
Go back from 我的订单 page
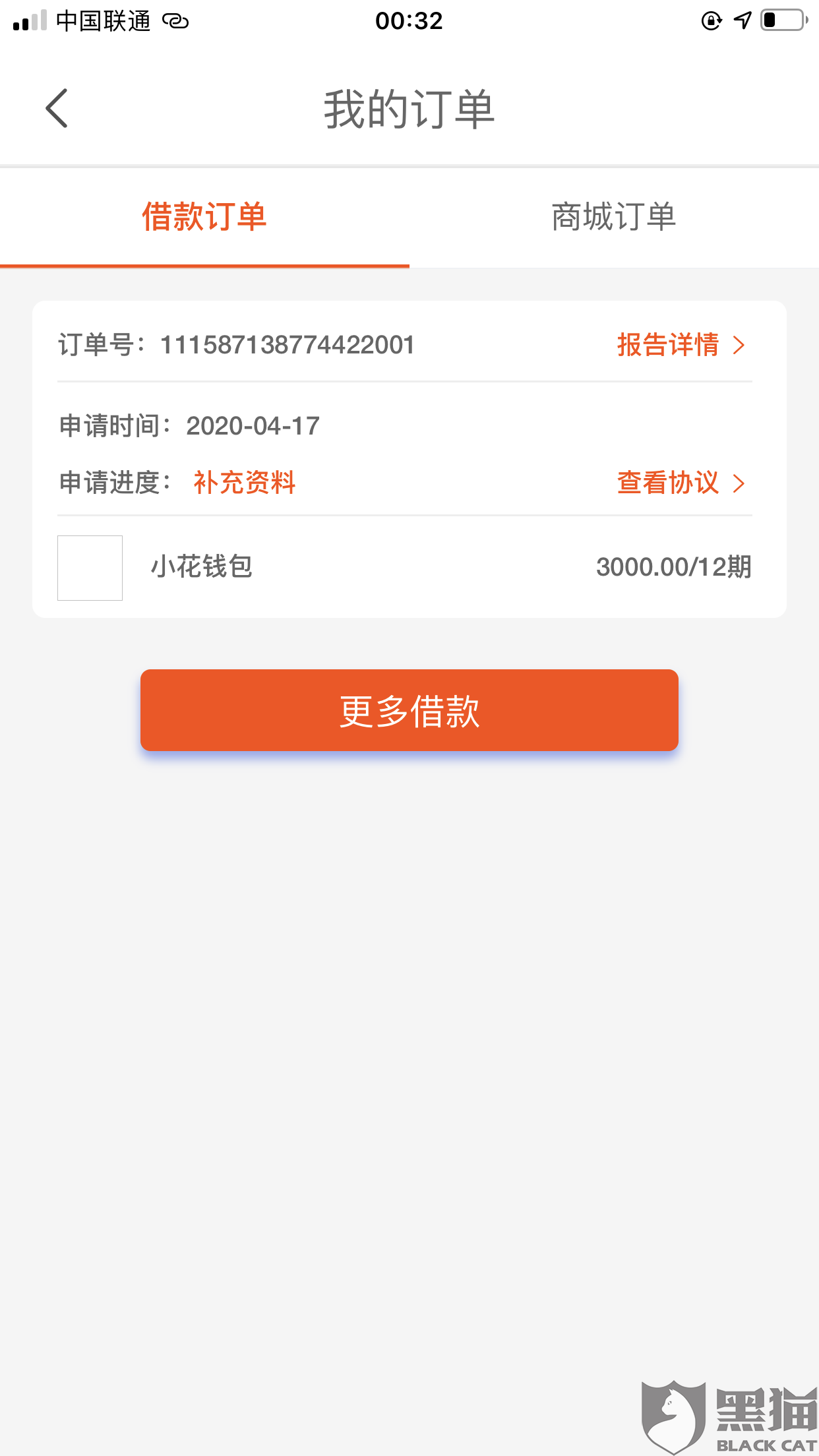(57, 108)
